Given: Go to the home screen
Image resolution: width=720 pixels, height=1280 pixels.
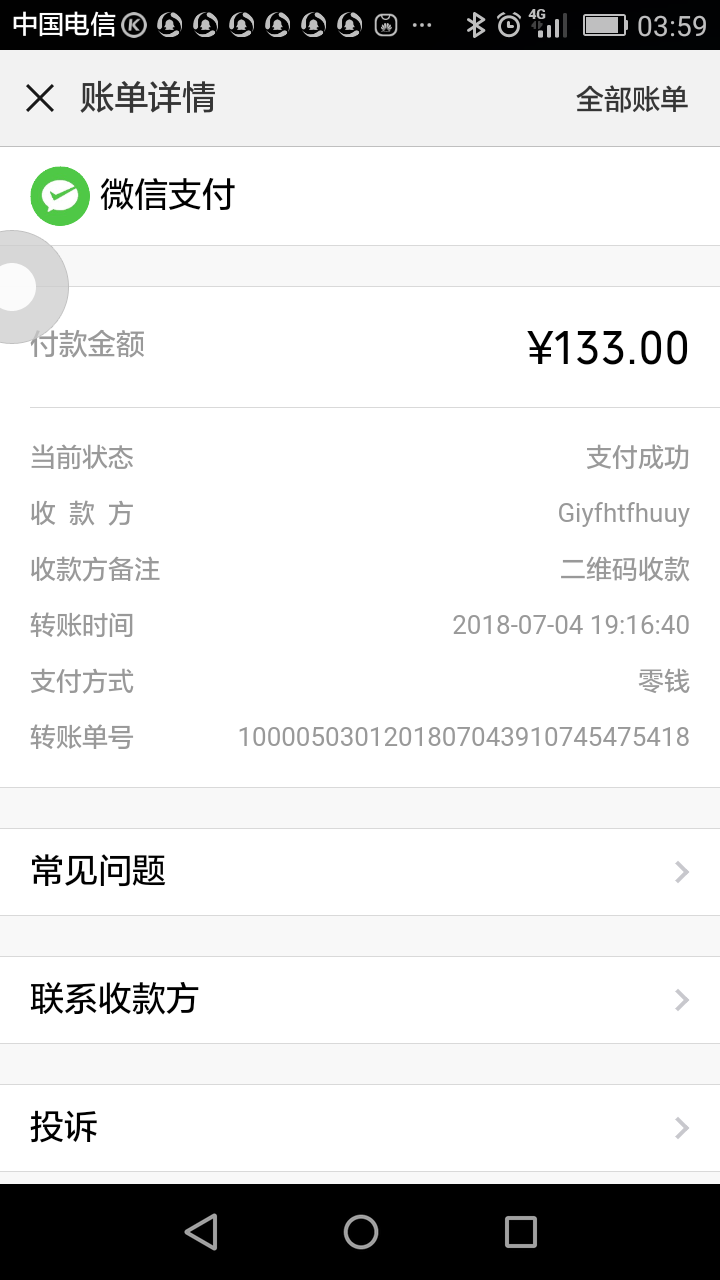Looking at the screenshot, I should click(x=360, y=1231).
